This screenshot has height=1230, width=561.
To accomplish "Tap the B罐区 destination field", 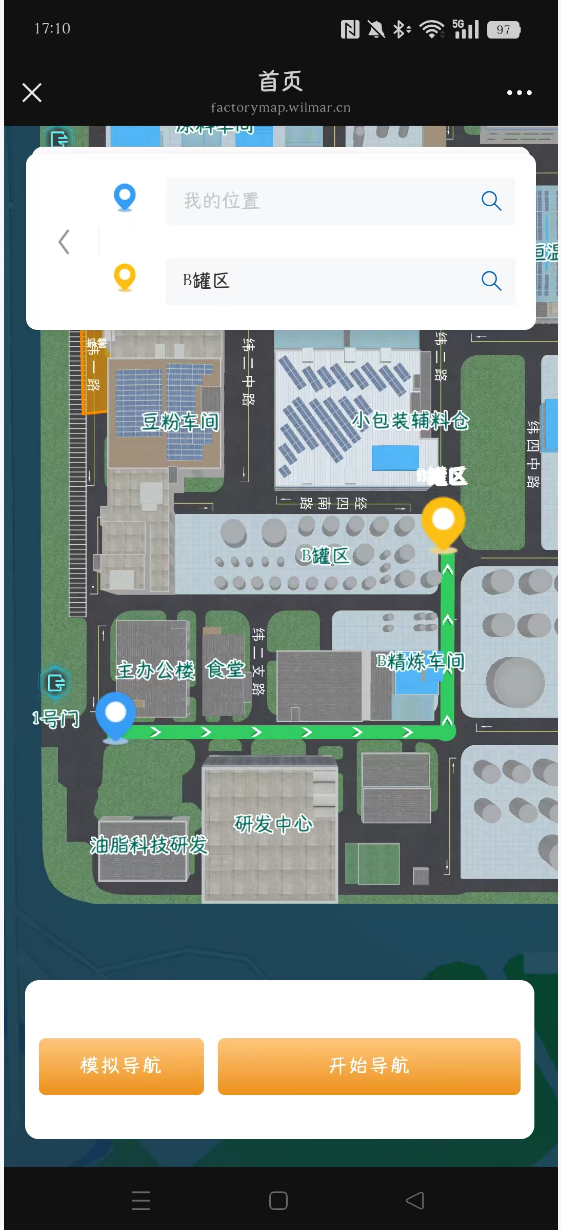I will click(340, 281).
